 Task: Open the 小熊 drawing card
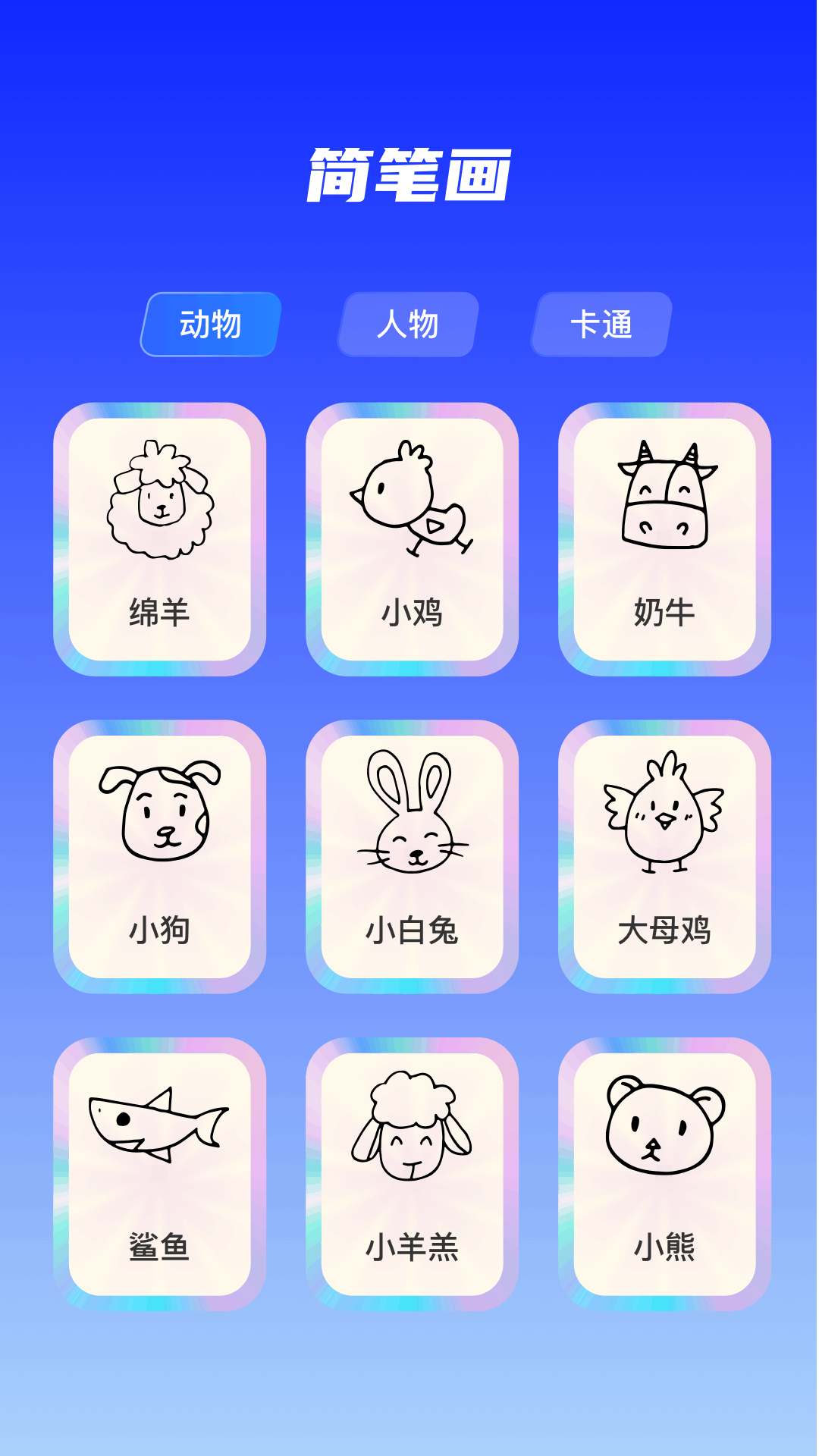[x=664, y=1174]
